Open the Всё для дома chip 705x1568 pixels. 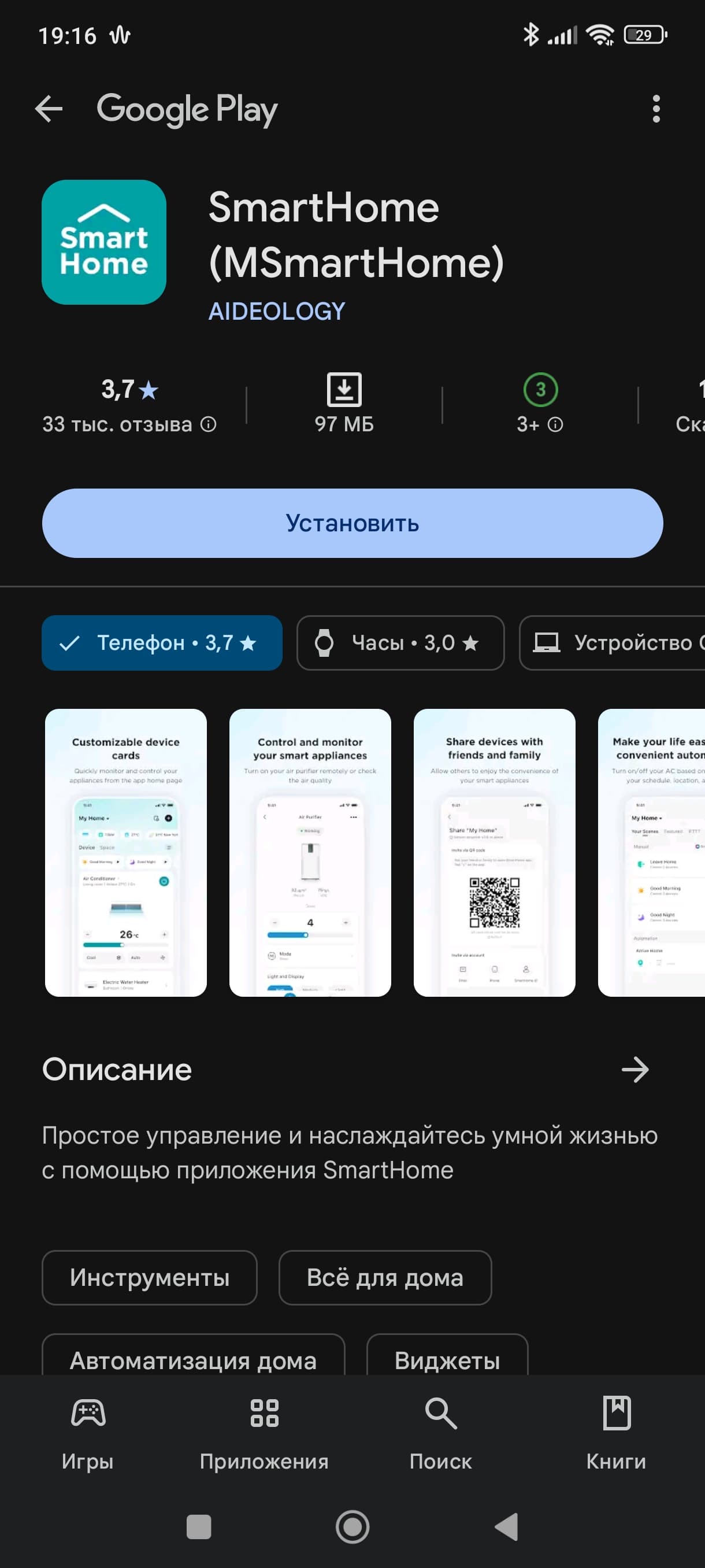point(385,1278)
